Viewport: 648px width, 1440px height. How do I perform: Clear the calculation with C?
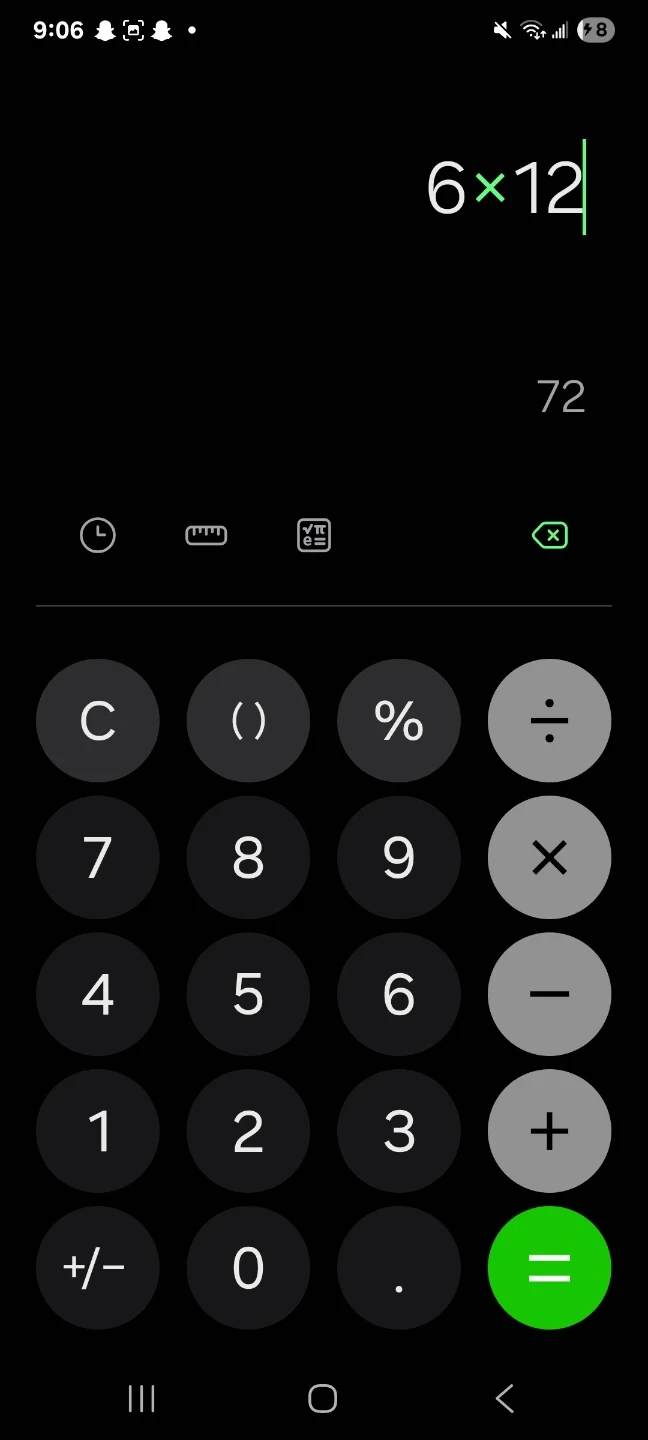(98, 720)
